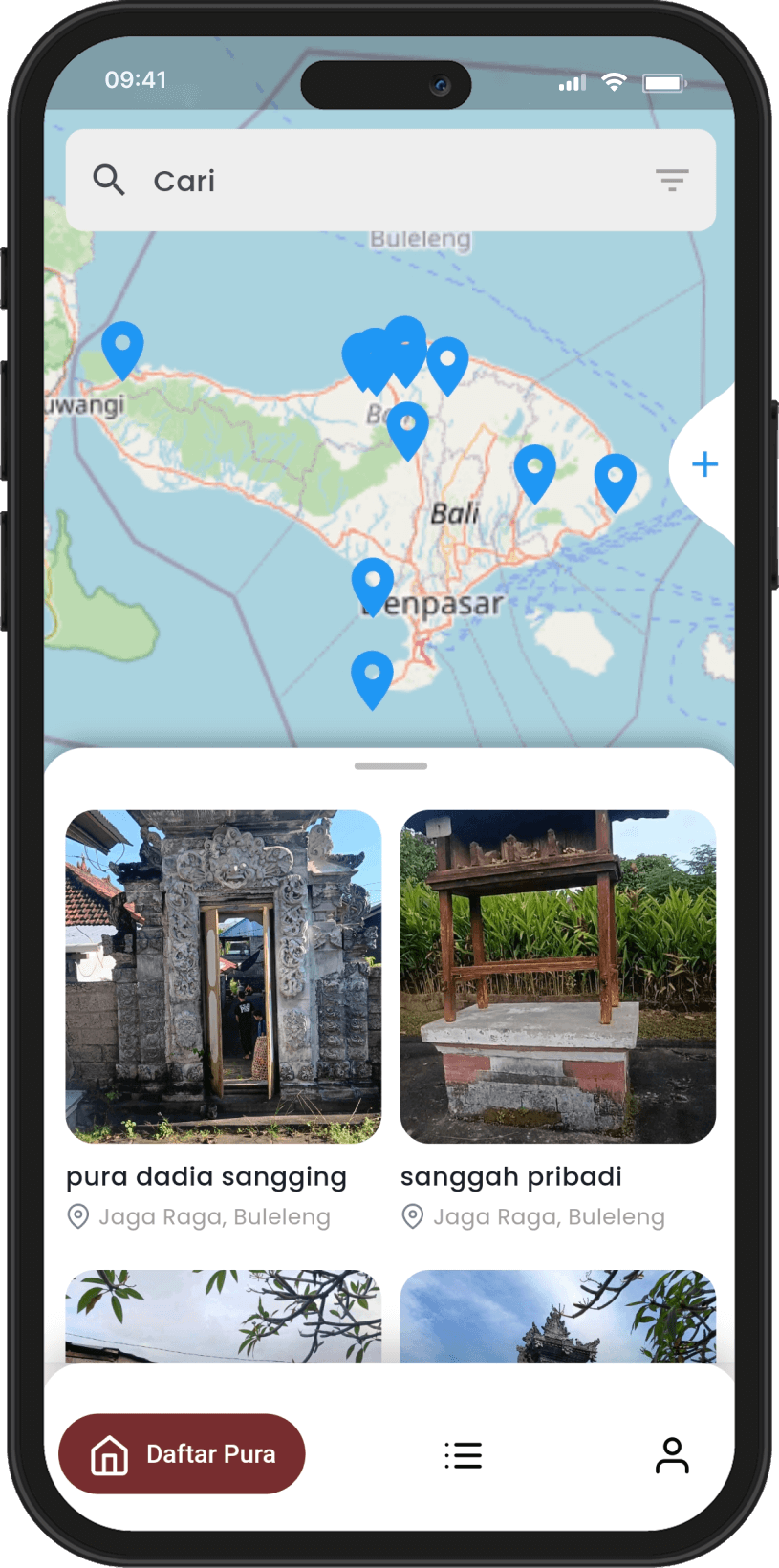Open the profile tab
Viewport: 779px width, 1568px height.
pyautogui.click(x=672, y=1455)
